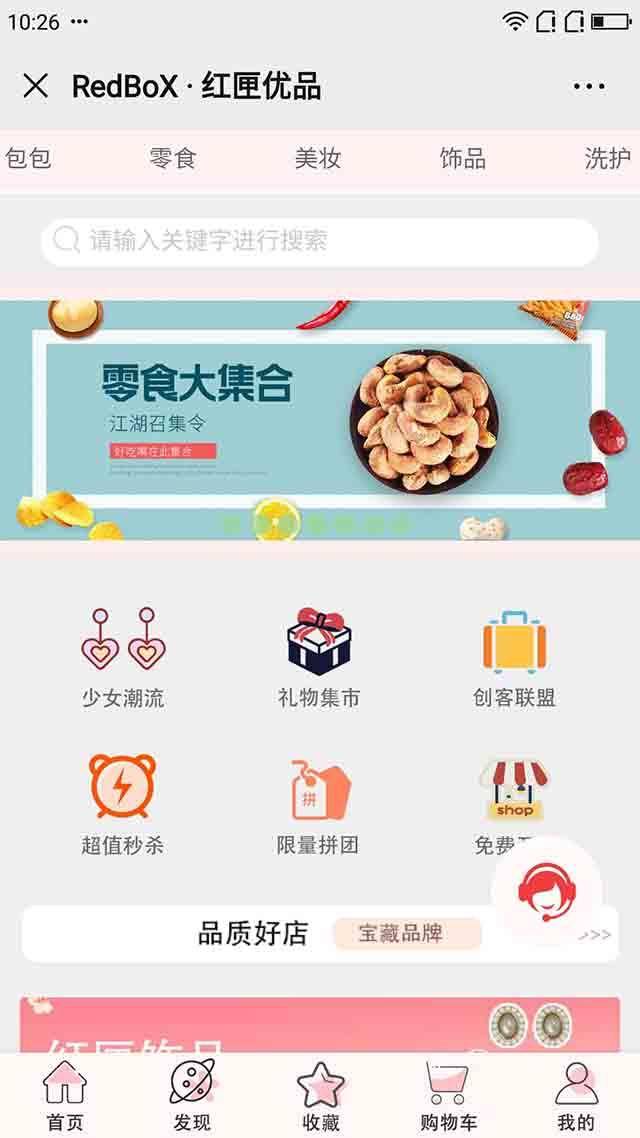Screen dimensions: 640x1138
Task: Open 礼物集市 gift market
Action: tap(319, 657)
